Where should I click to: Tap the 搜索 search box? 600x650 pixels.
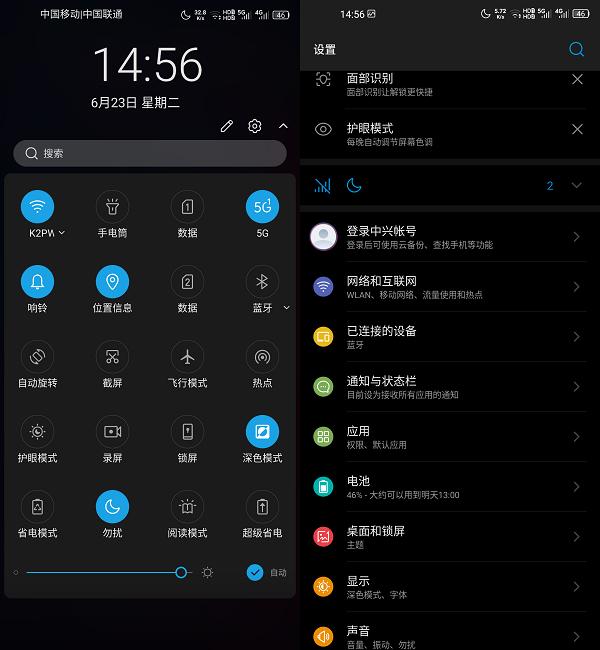coord(150,153)
